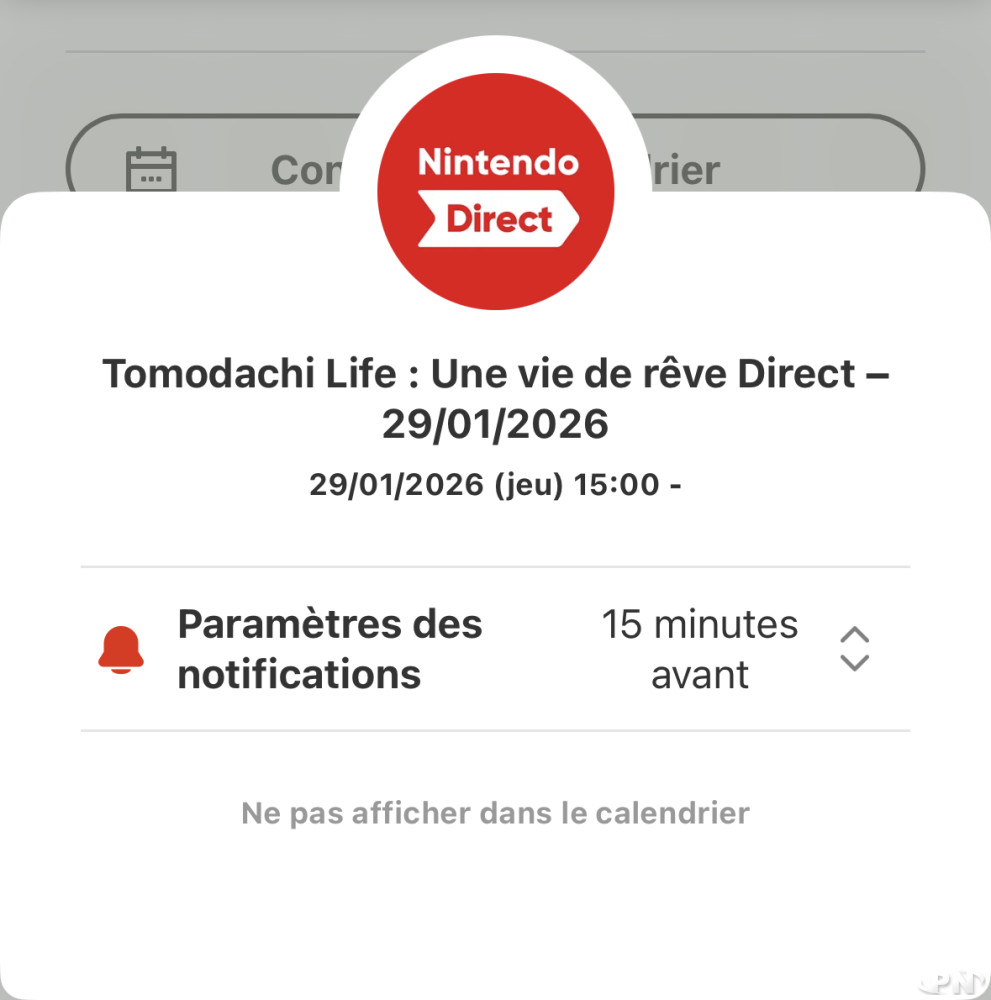Tap Ne pas afficher dans le calendrier

coord(495,813)
